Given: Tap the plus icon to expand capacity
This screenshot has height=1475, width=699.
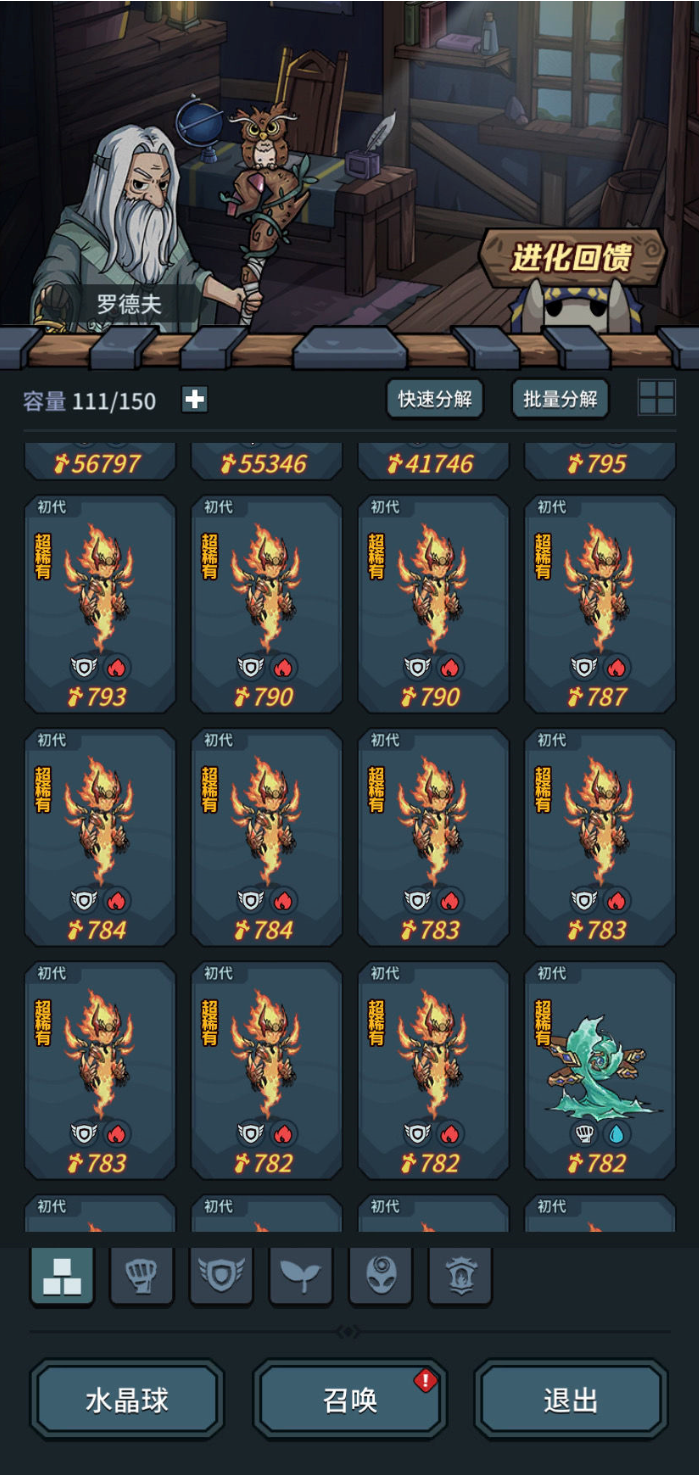Looking at the screenshot, I should click(x=195, y=400).
